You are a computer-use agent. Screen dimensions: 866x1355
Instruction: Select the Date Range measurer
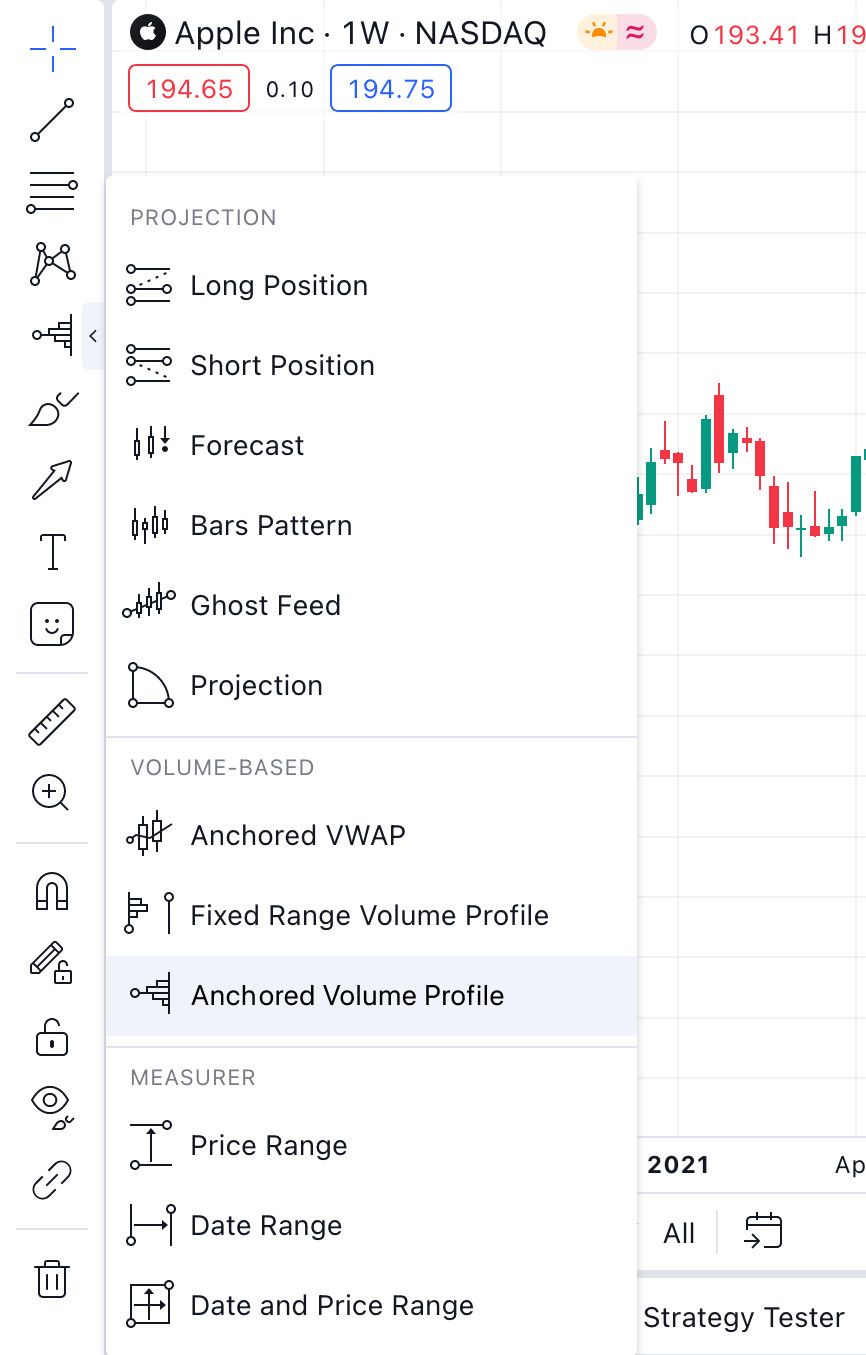pyautogui.click(x=266, y=1226)
